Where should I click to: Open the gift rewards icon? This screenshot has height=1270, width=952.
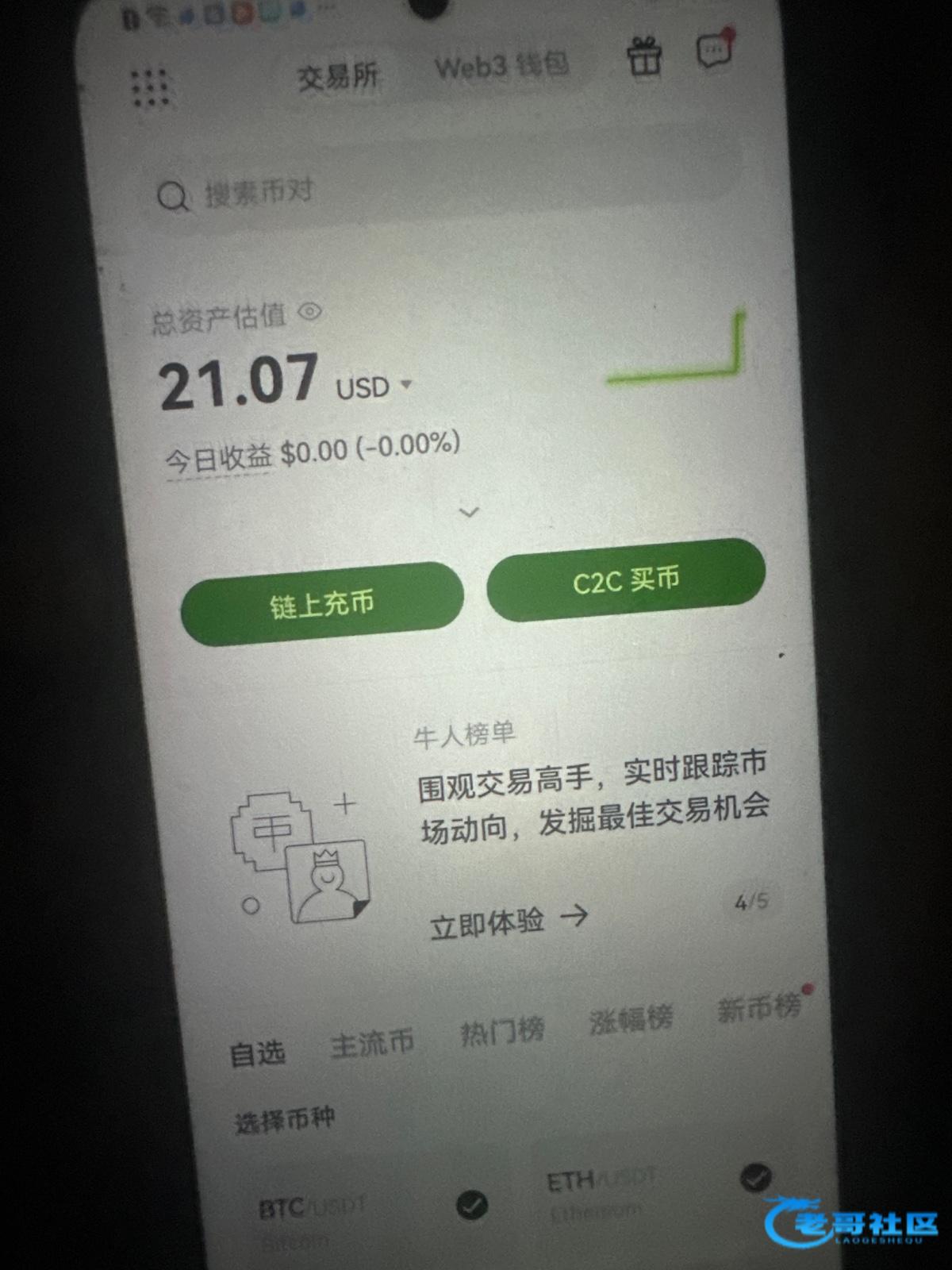pyautogui.click(x=644, y=57)
